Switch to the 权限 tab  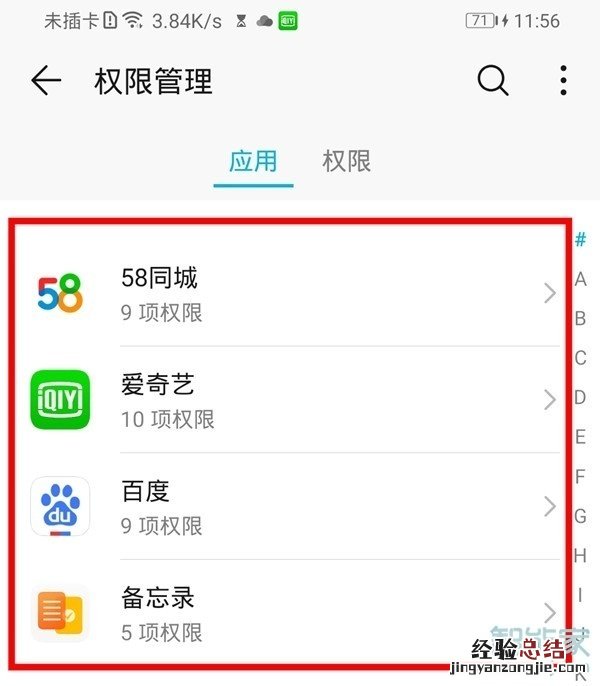[347, 161]
